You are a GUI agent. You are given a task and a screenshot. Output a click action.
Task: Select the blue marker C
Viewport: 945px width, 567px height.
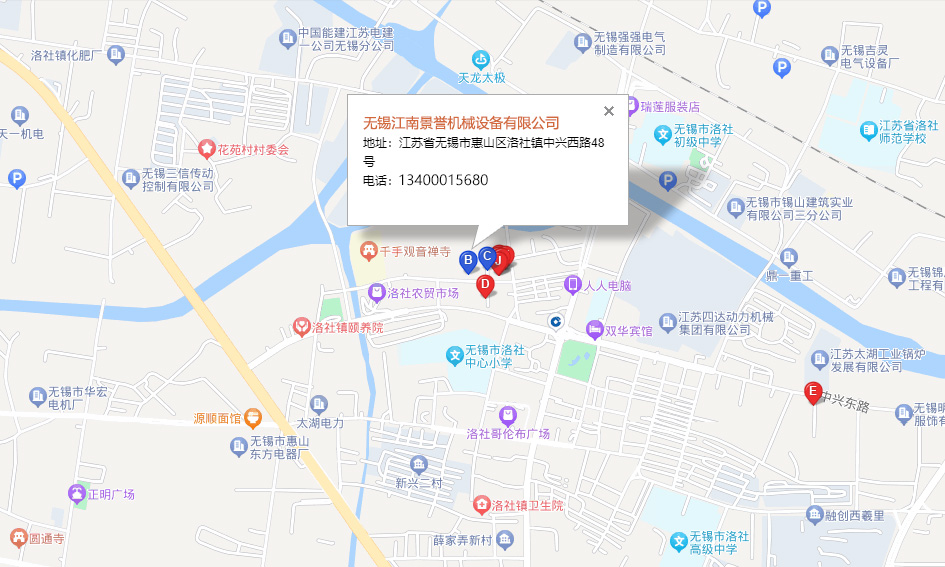point(486,256)
